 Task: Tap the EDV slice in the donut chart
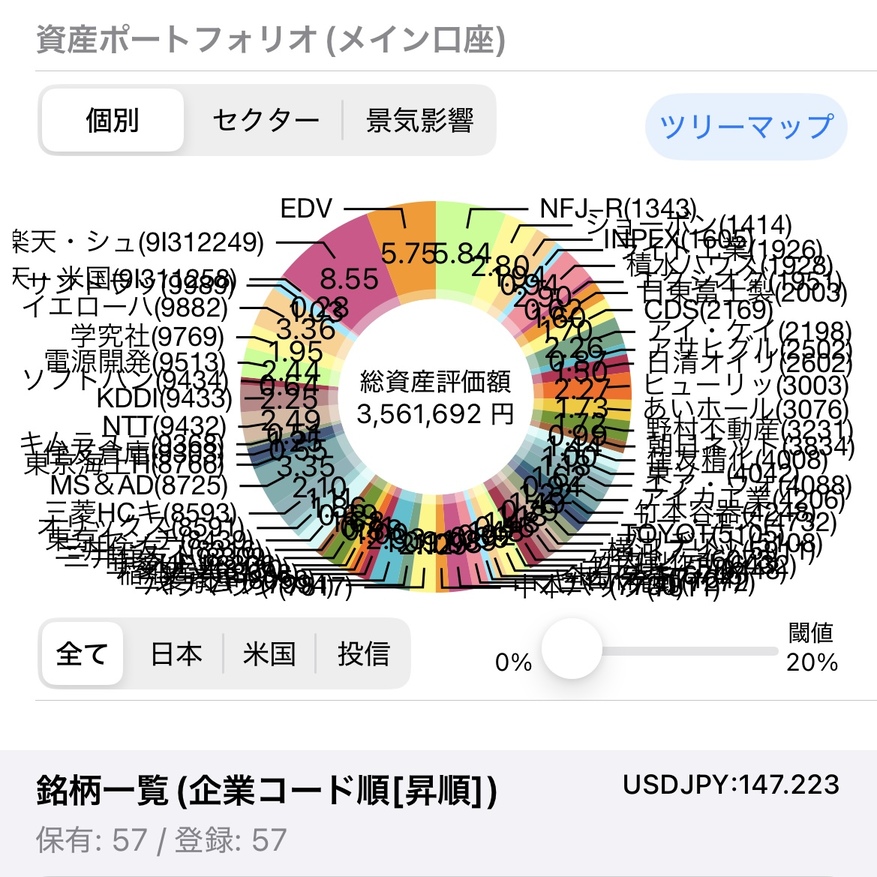tap(402, 245)
